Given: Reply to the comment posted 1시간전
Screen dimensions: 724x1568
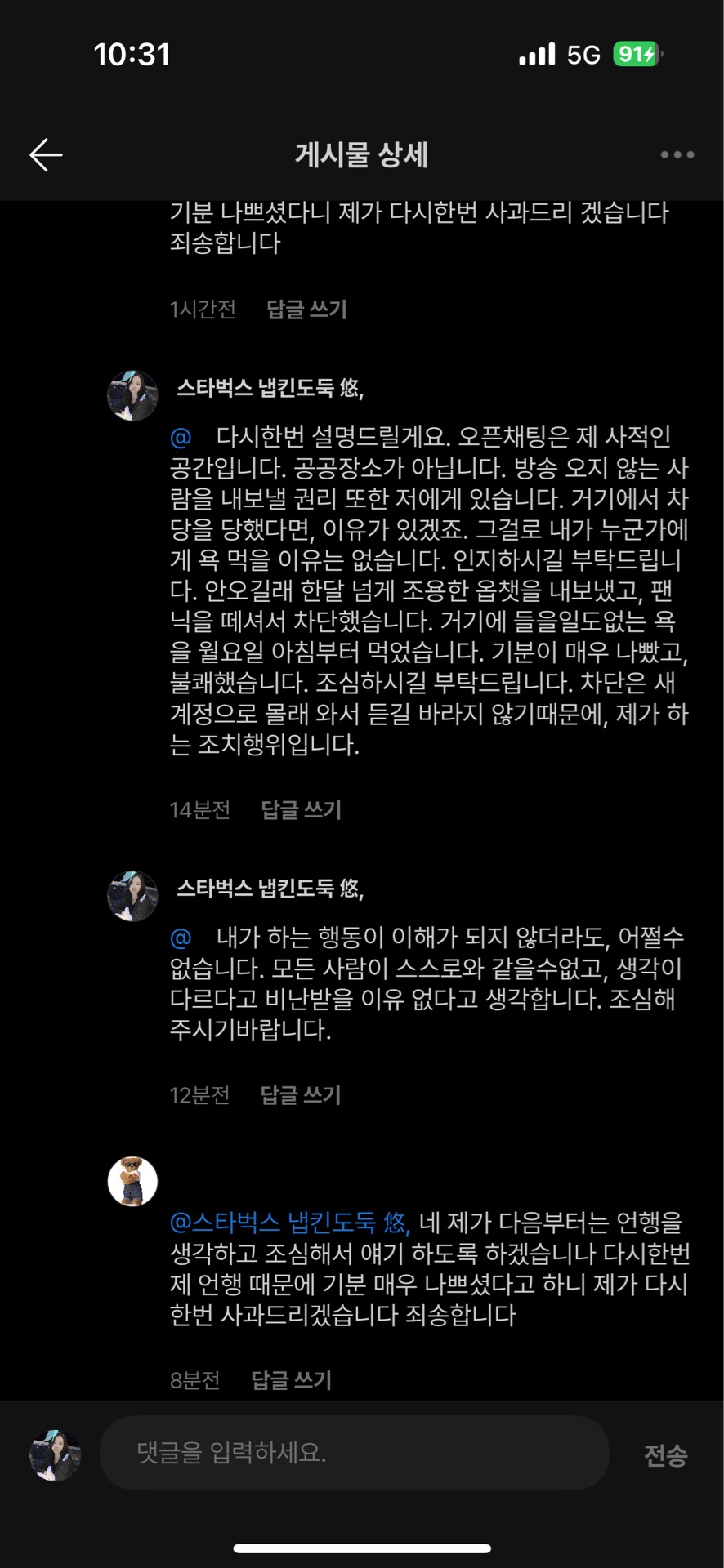Looking at the screenshot, I should coord(306,310).
